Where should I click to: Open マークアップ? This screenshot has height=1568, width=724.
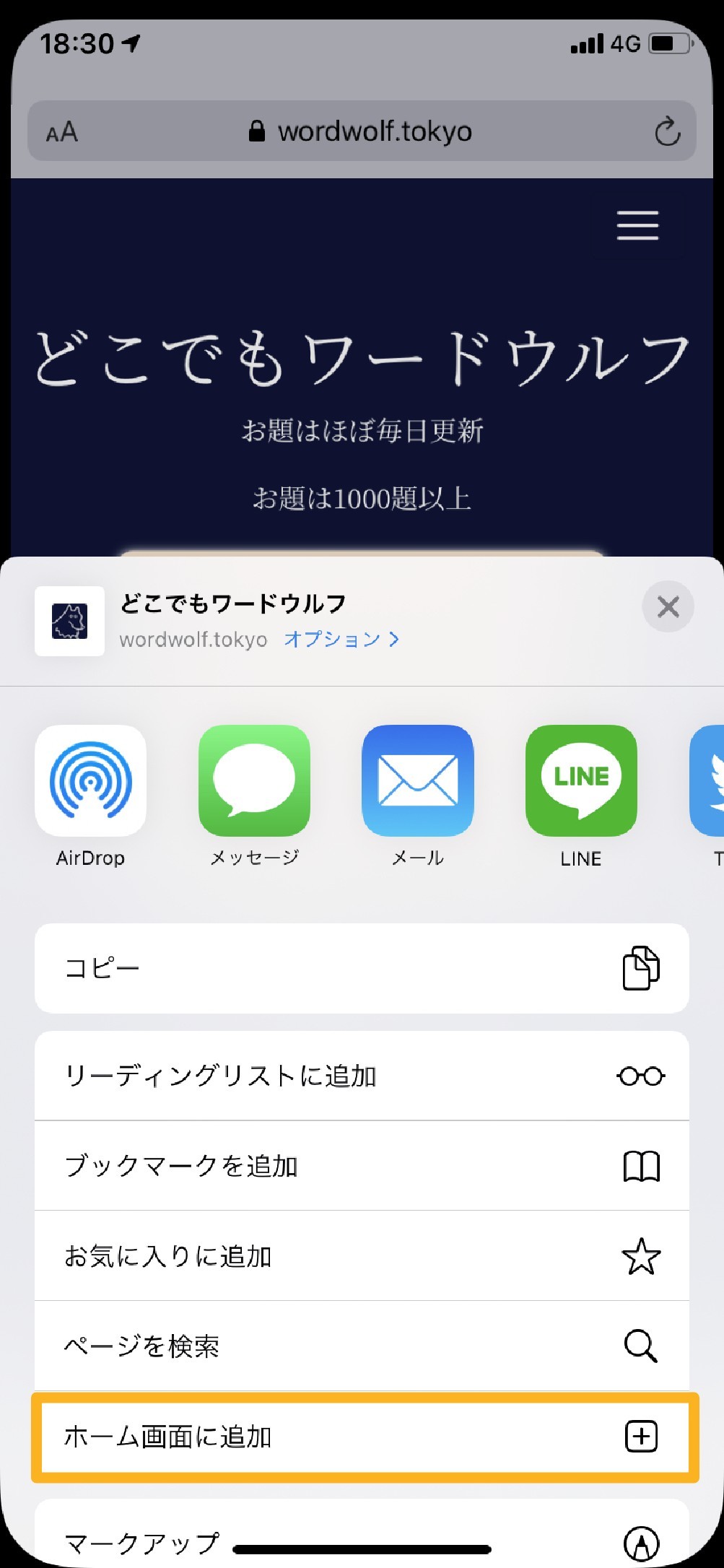click(362, 1532)
